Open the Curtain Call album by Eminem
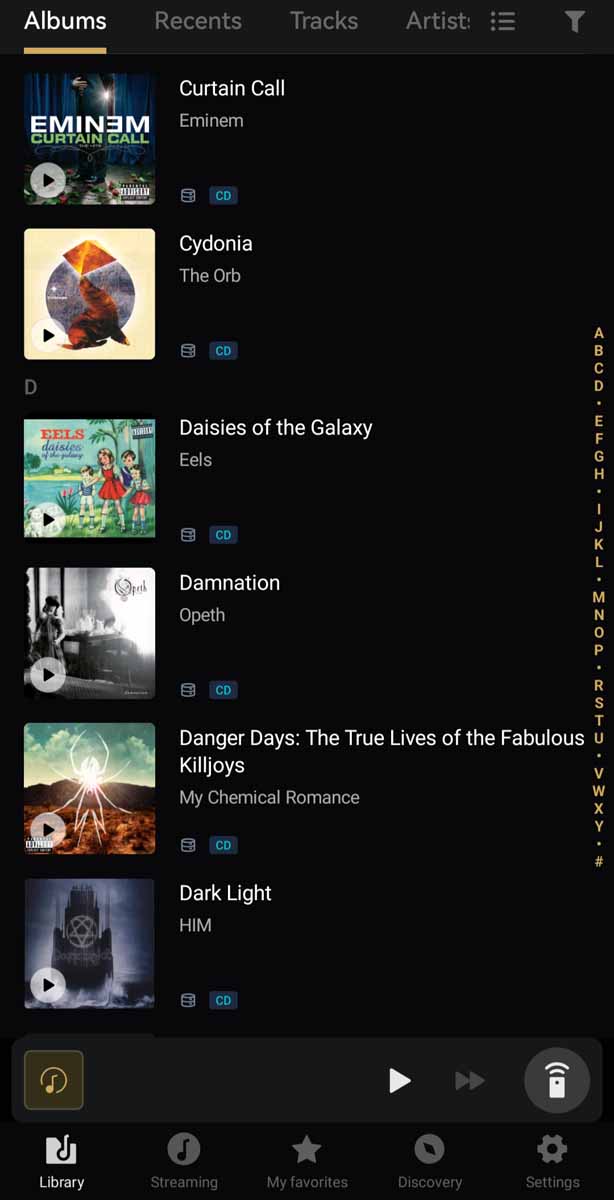 pos(232,89)
